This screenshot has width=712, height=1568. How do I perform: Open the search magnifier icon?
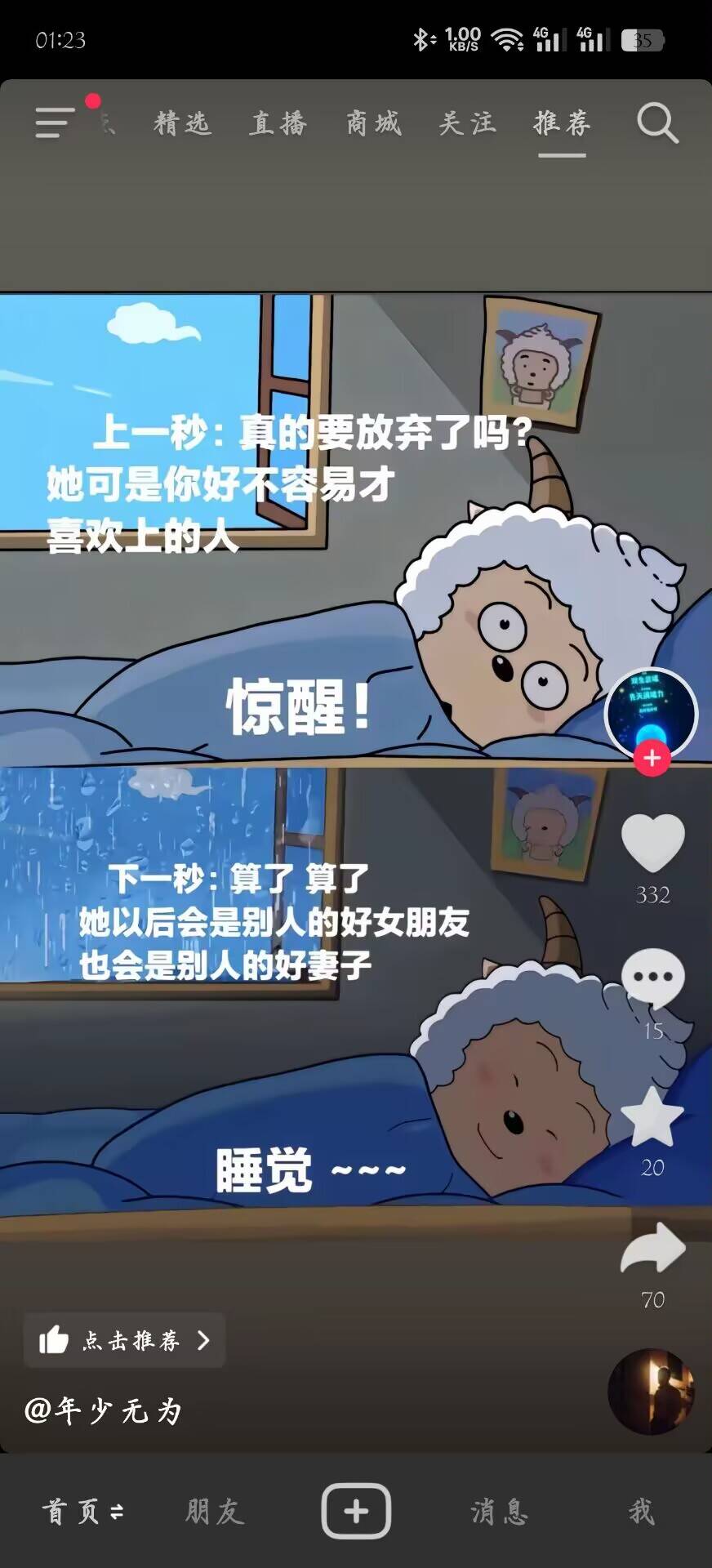coord(657,123)
